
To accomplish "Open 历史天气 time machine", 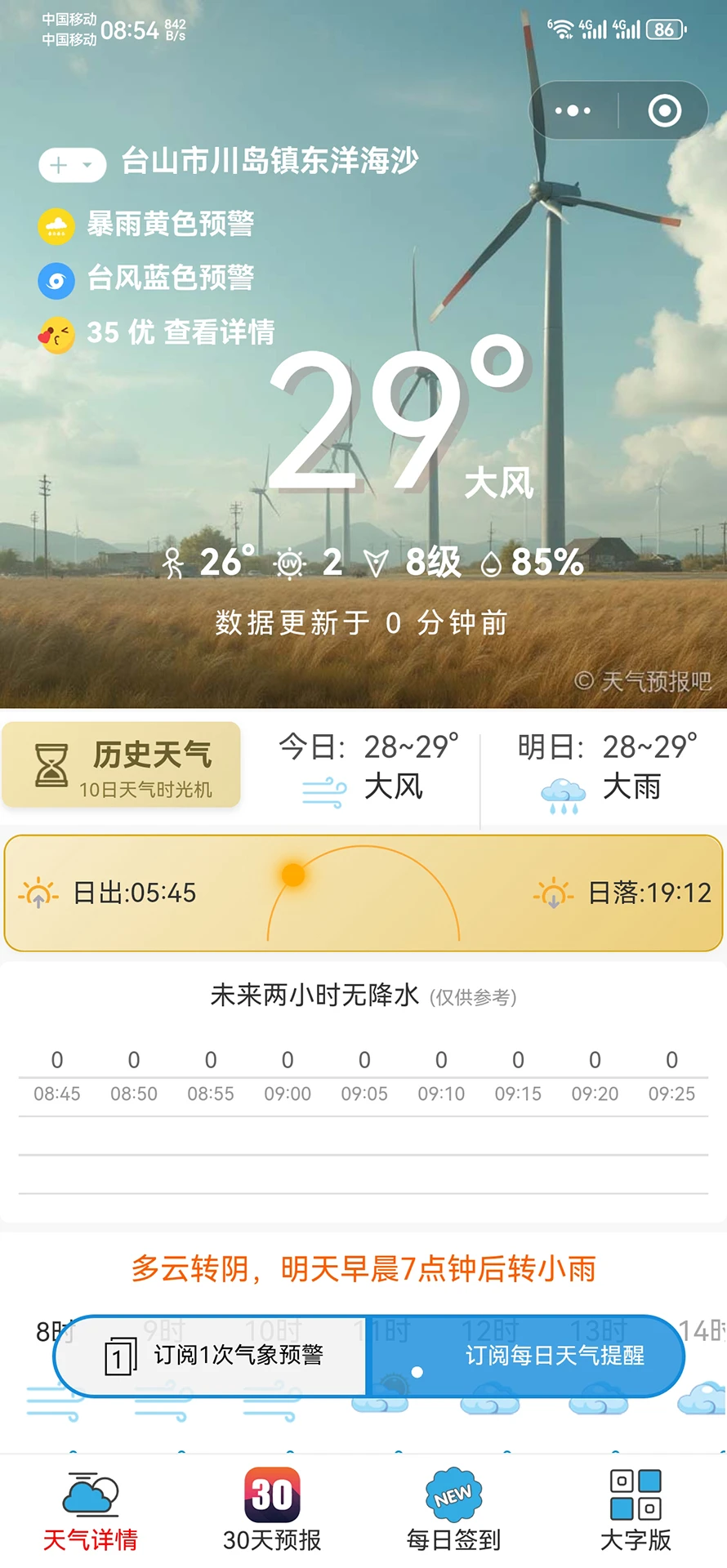I will point(122,765).
